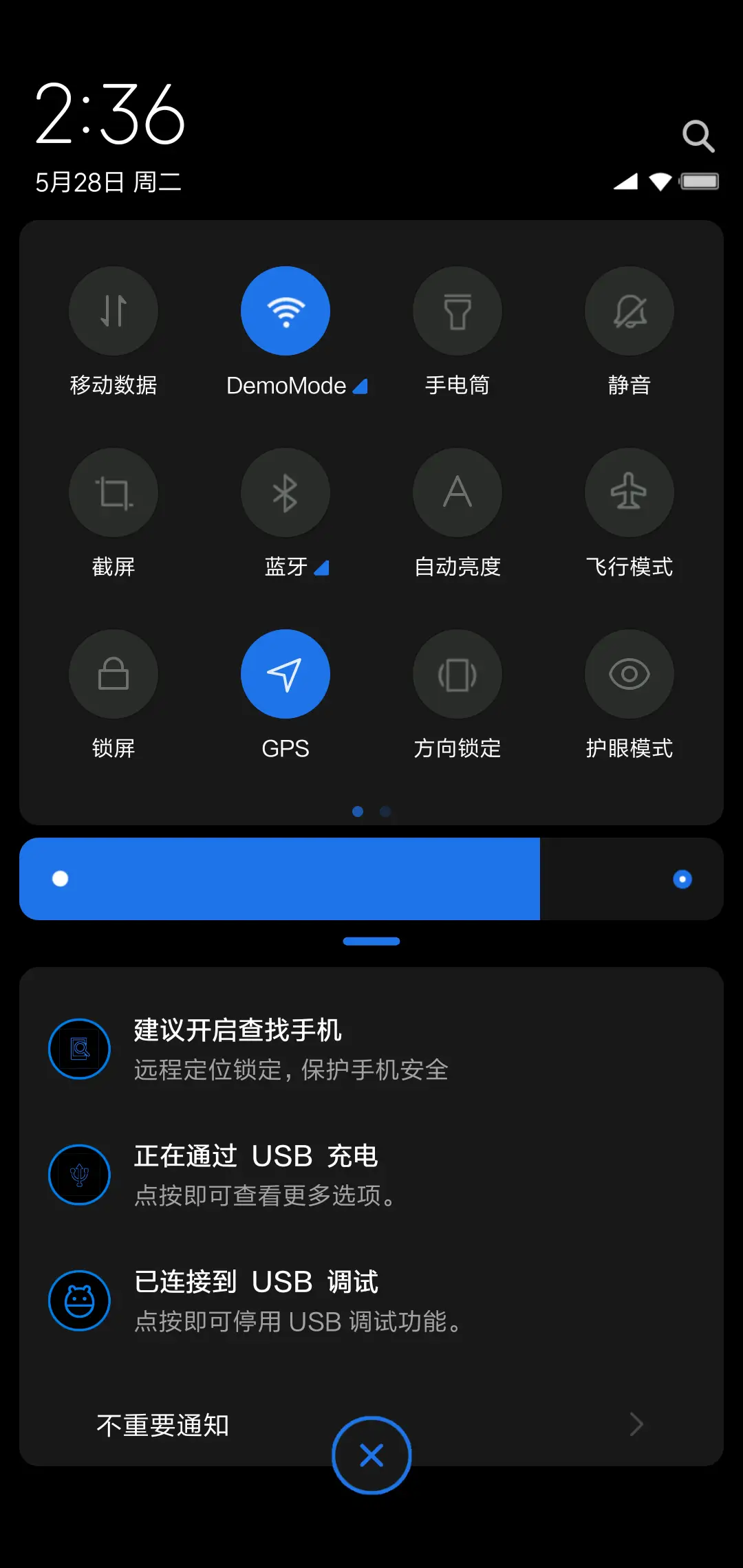Tap the lock screen (锁屏) icon
The height and width of the screenshot is (1568, 743).
tap(114, 674)
